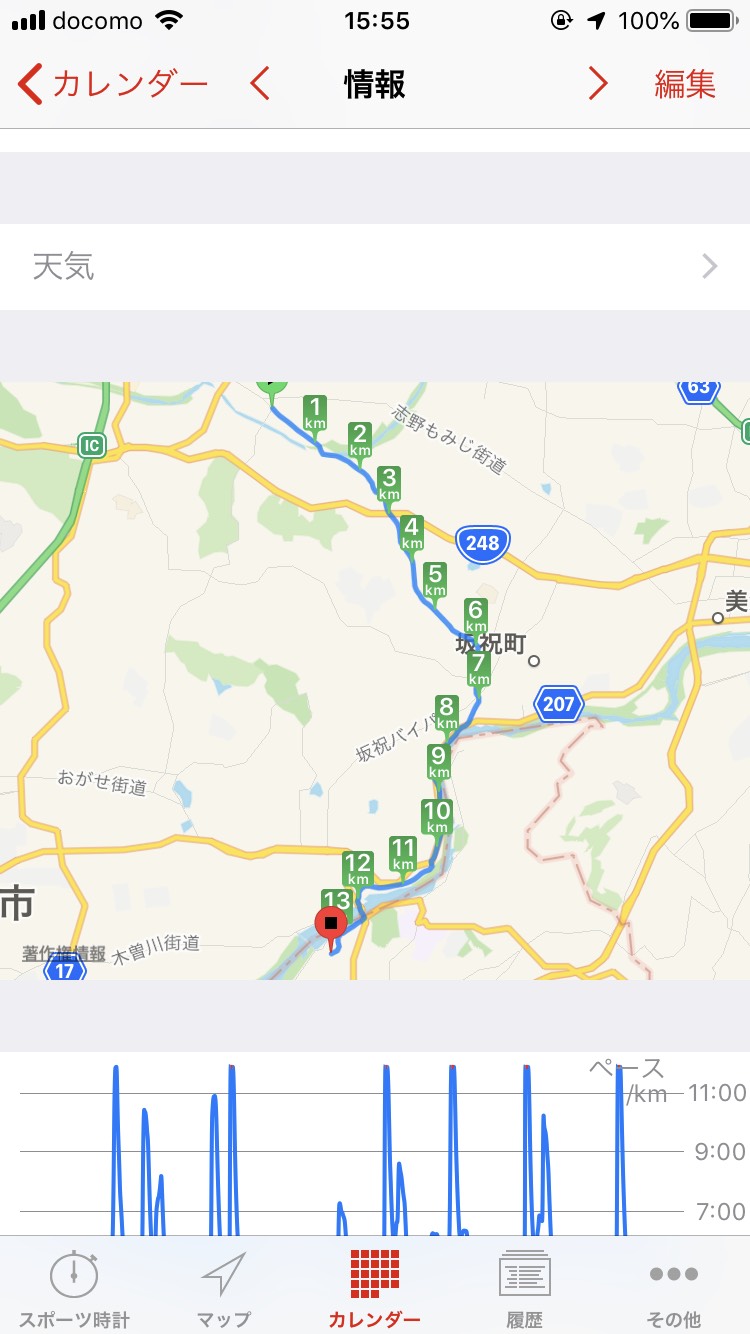The width and height of the screenshot is (750, 1334).
Task: Show the previous workout entry arrow
Action: tap(260, 84)
